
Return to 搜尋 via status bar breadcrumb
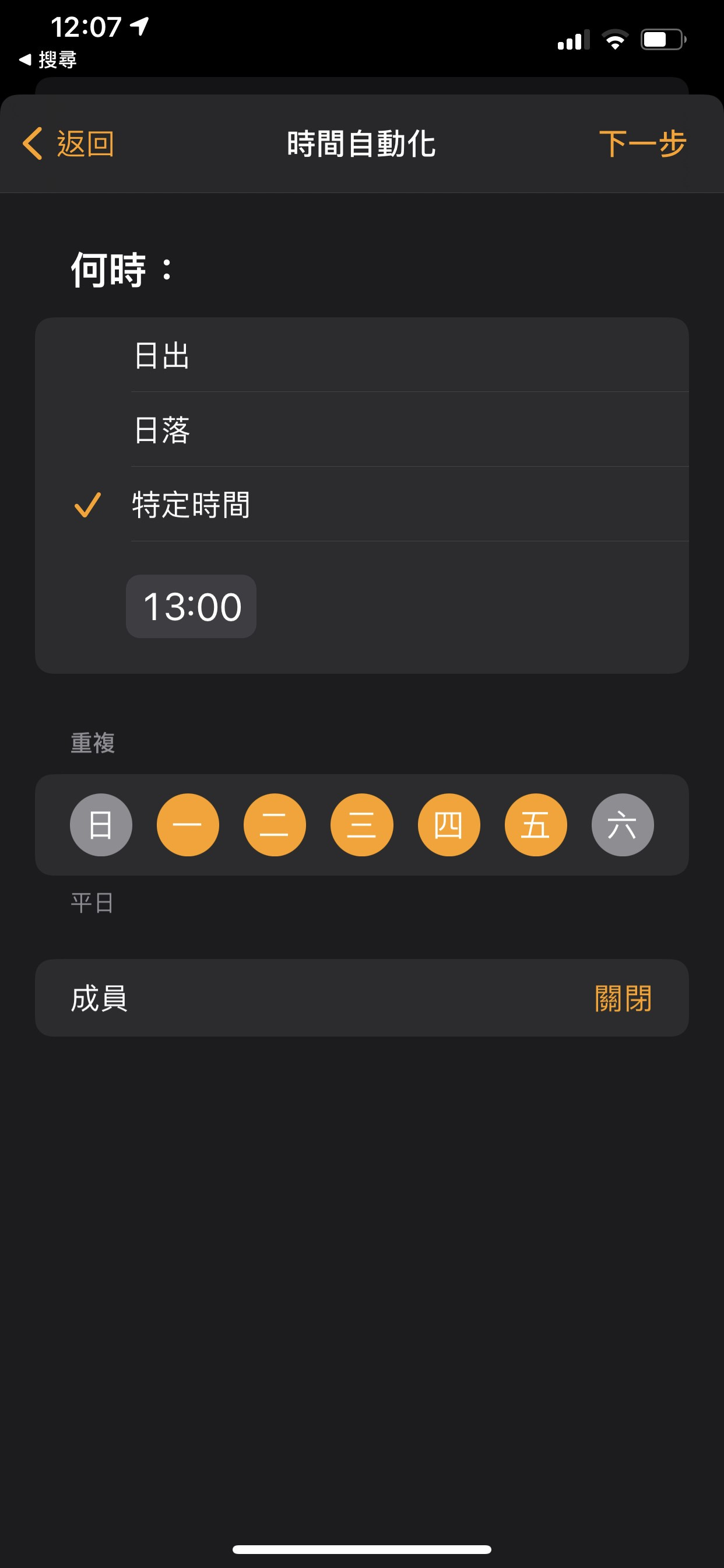[x=48, y=60]
